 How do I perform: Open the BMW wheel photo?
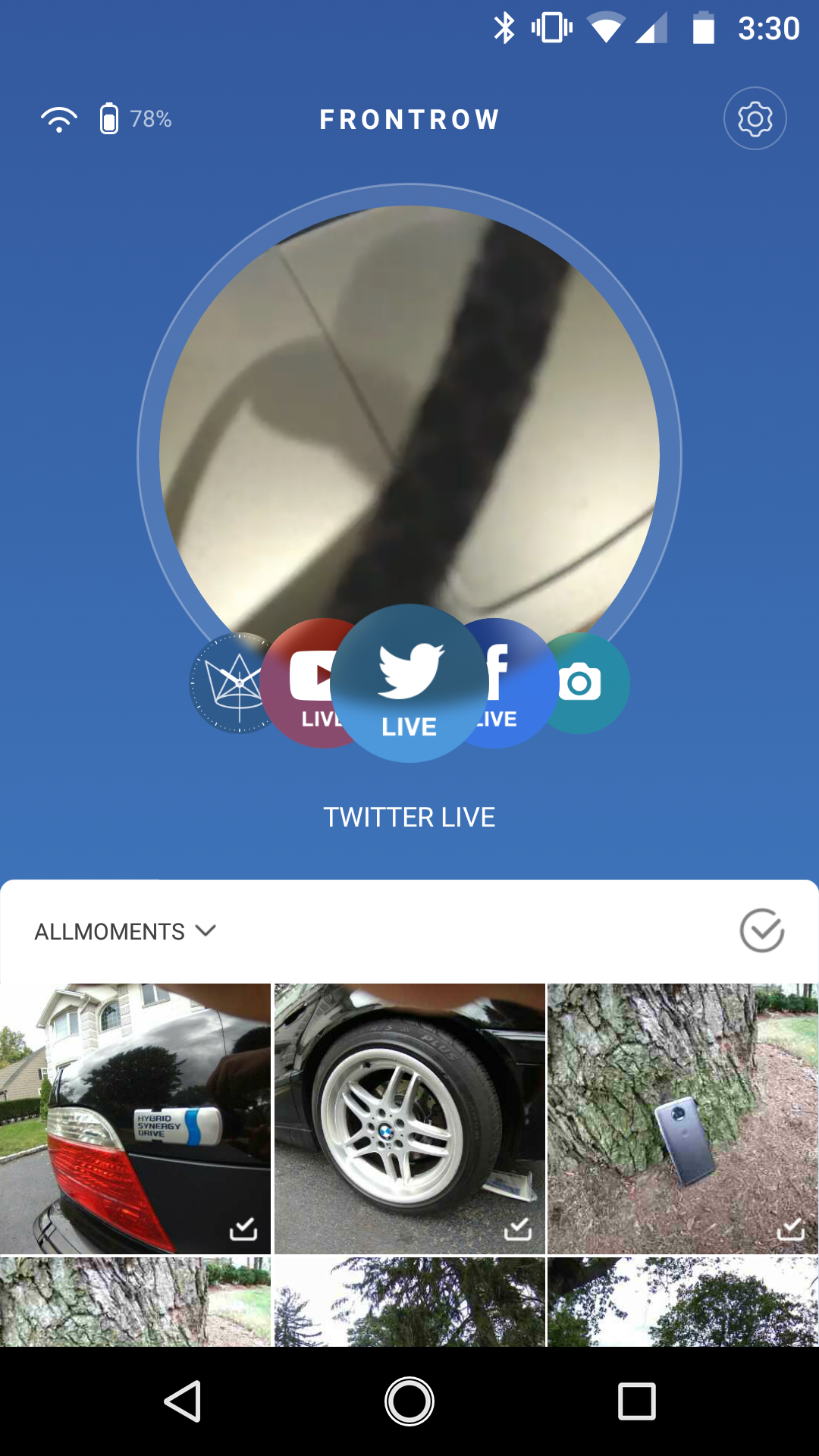409,1119
